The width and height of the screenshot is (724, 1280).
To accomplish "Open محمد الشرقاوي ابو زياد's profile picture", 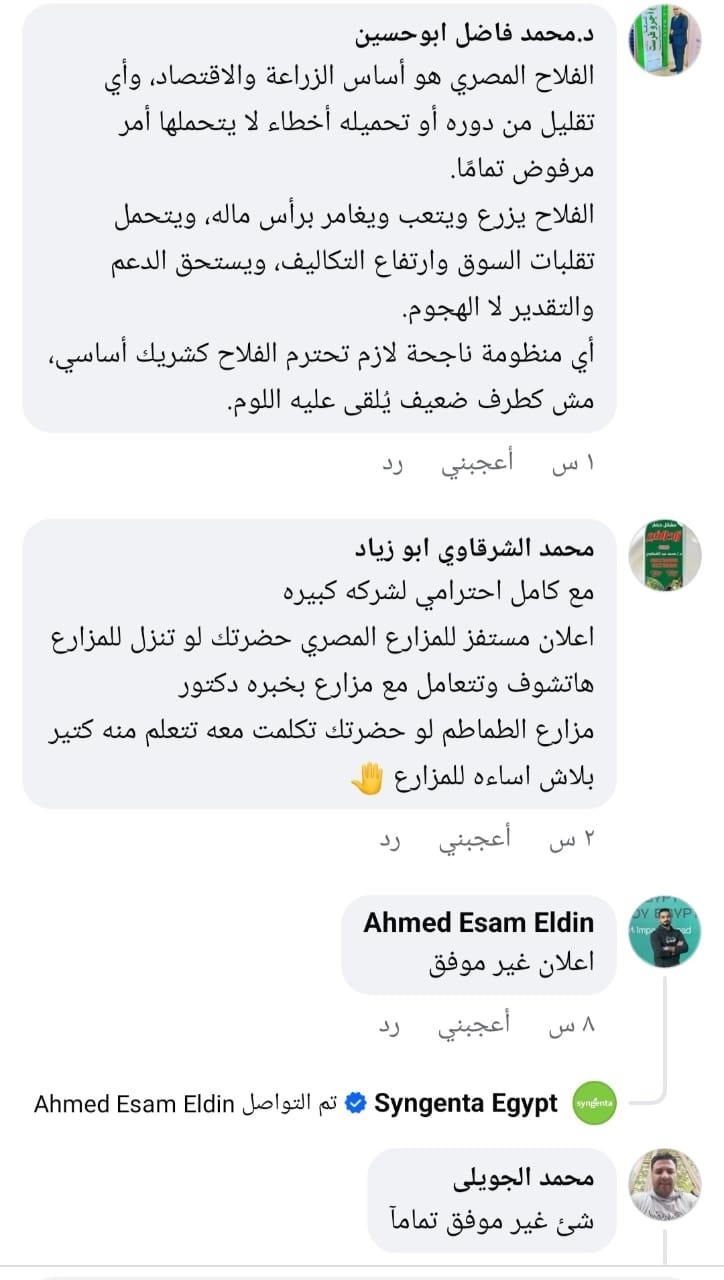I will pyautogui.click(x=664, y=555).
